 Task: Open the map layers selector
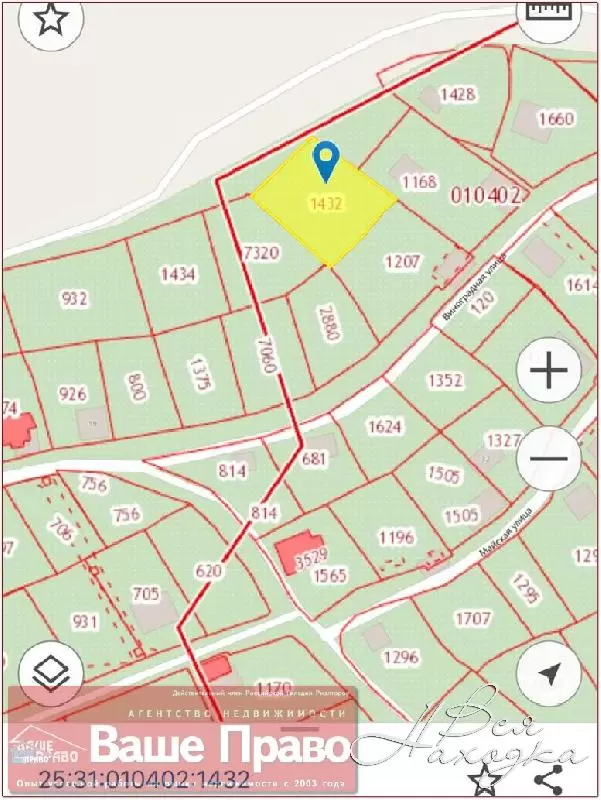[50, 672]
